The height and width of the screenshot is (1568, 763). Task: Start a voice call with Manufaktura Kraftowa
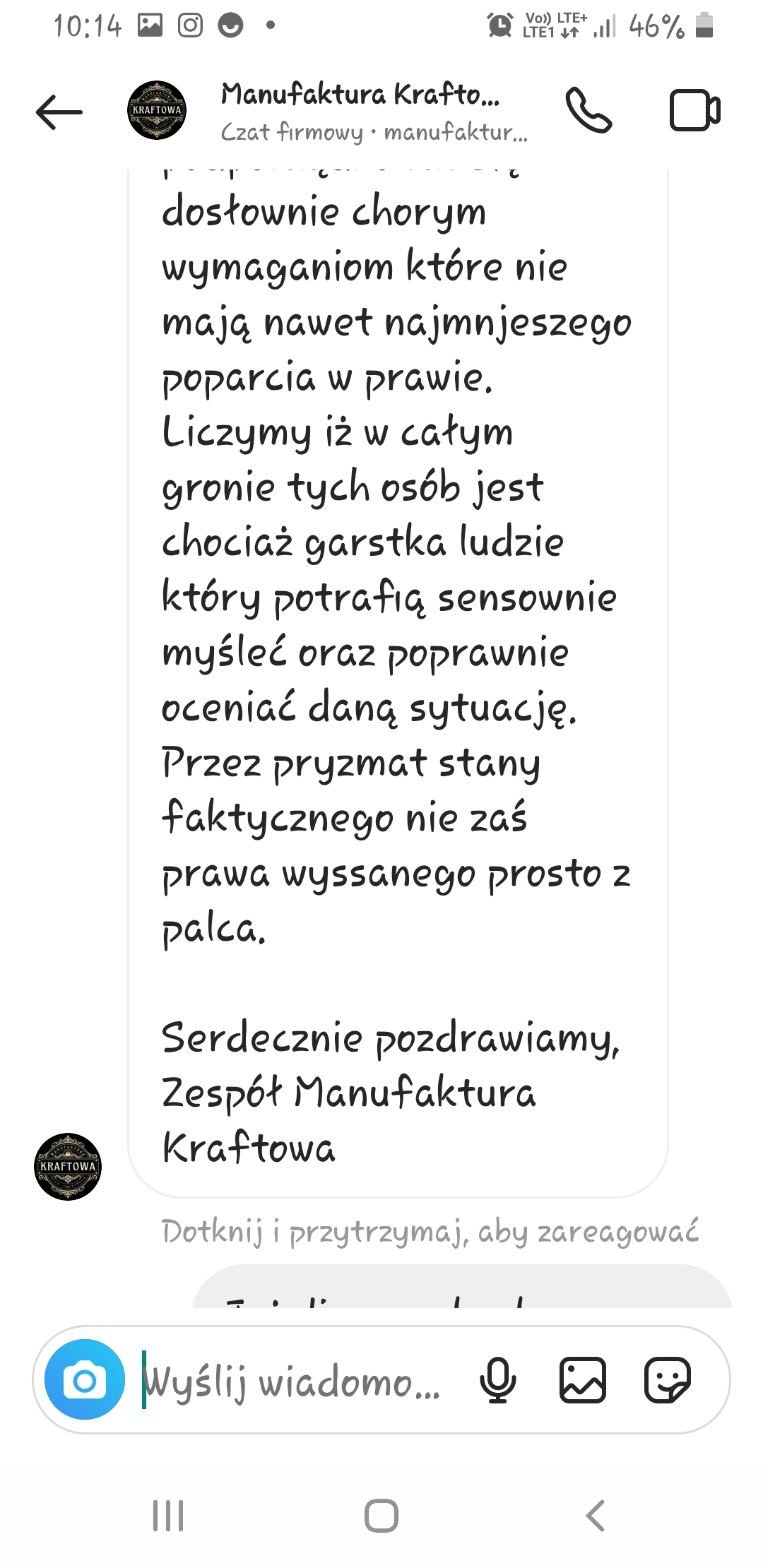coord(588,110)
